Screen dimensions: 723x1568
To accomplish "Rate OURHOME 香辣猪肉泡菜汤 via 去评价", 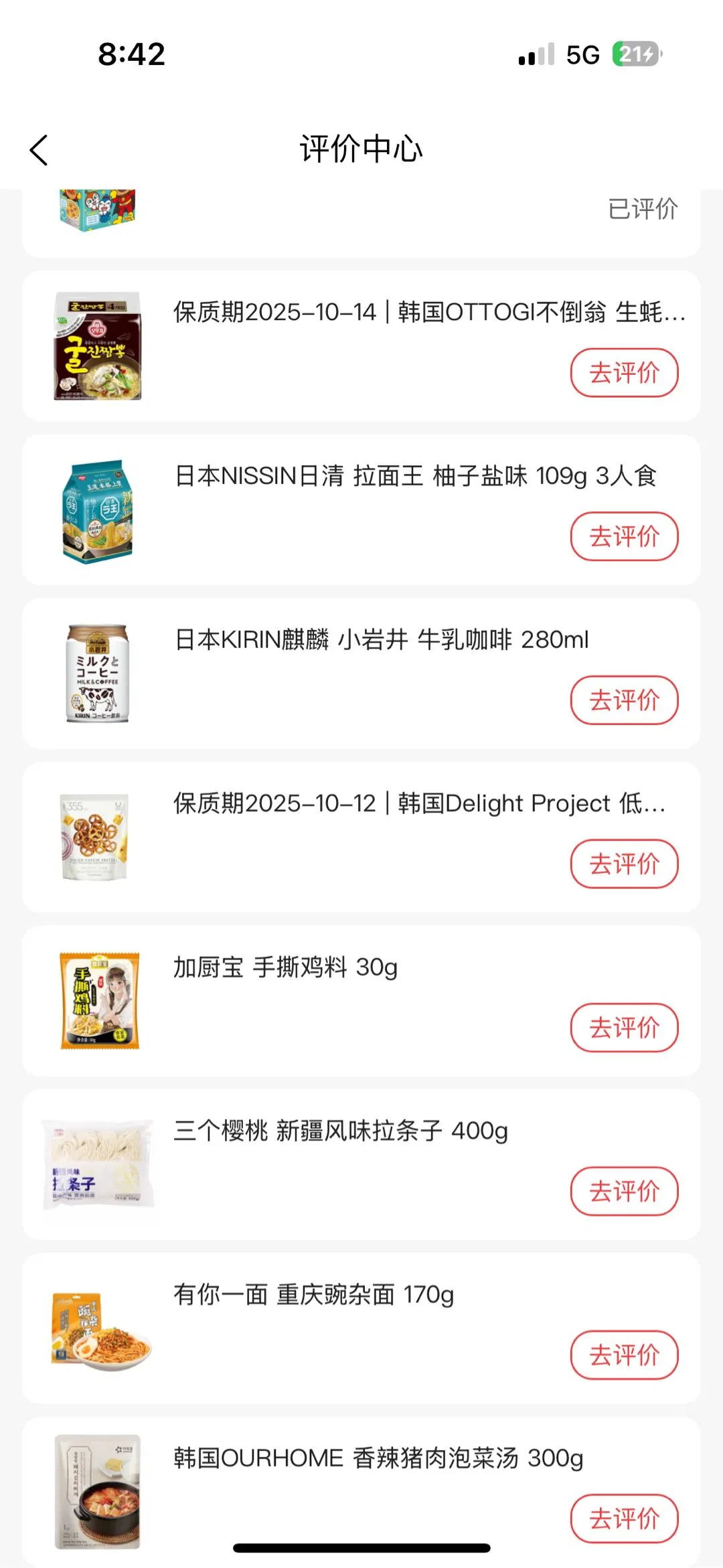I will click(x=624, y=1518).
